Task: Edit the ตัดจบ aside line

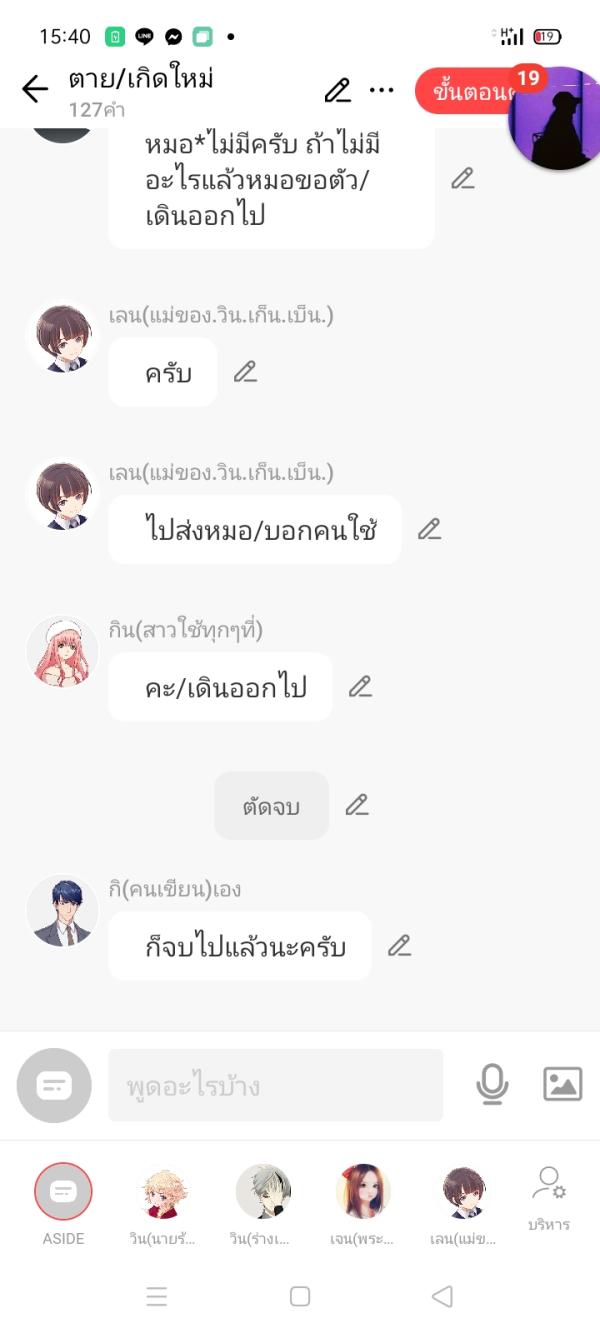Action: [357, 805]
